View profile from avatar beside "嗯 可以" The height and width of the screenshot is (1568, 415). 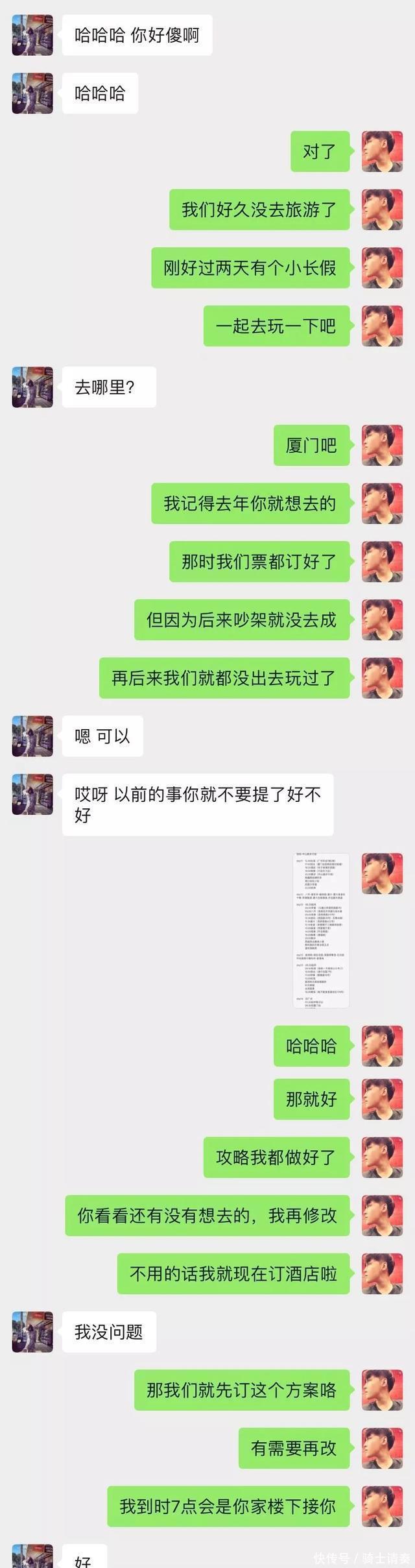pyautogui.click(x=32, y=736)
